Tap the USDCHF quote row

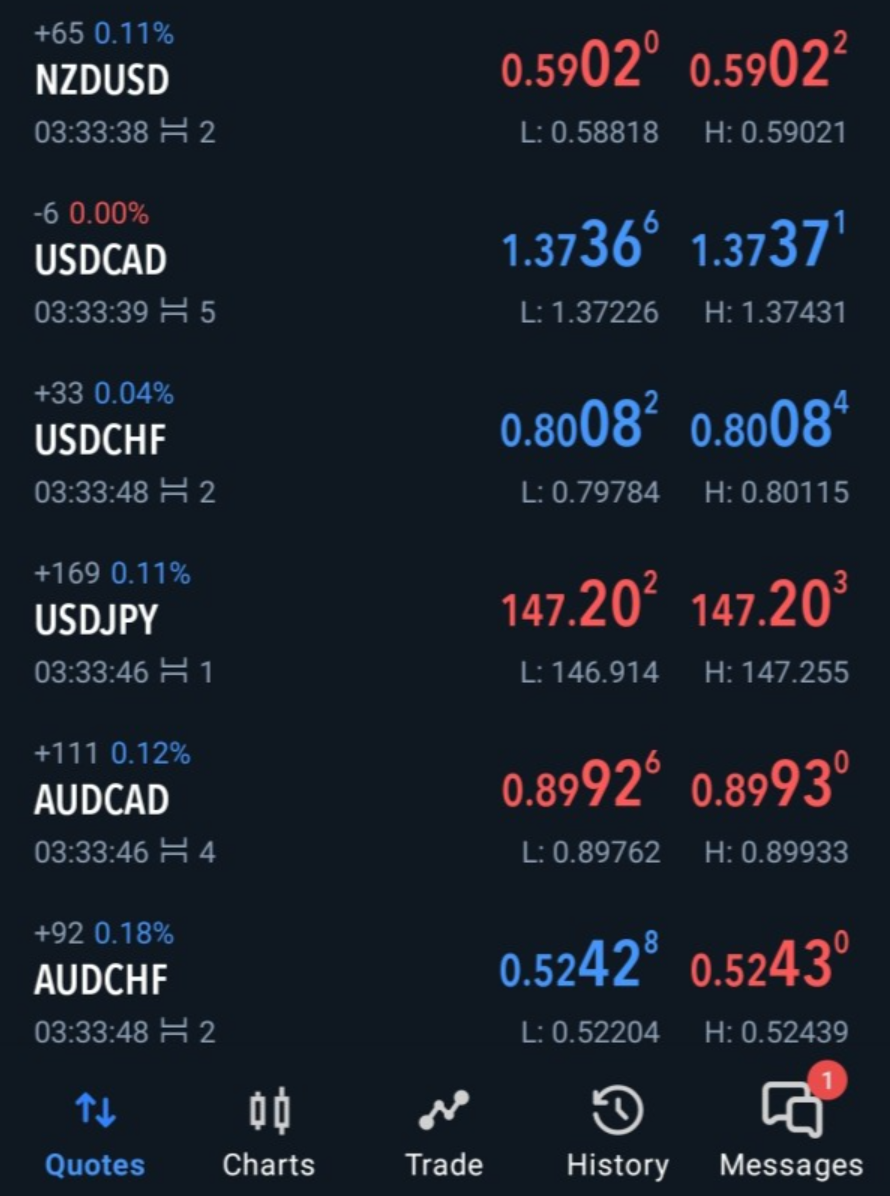(100, 441)
